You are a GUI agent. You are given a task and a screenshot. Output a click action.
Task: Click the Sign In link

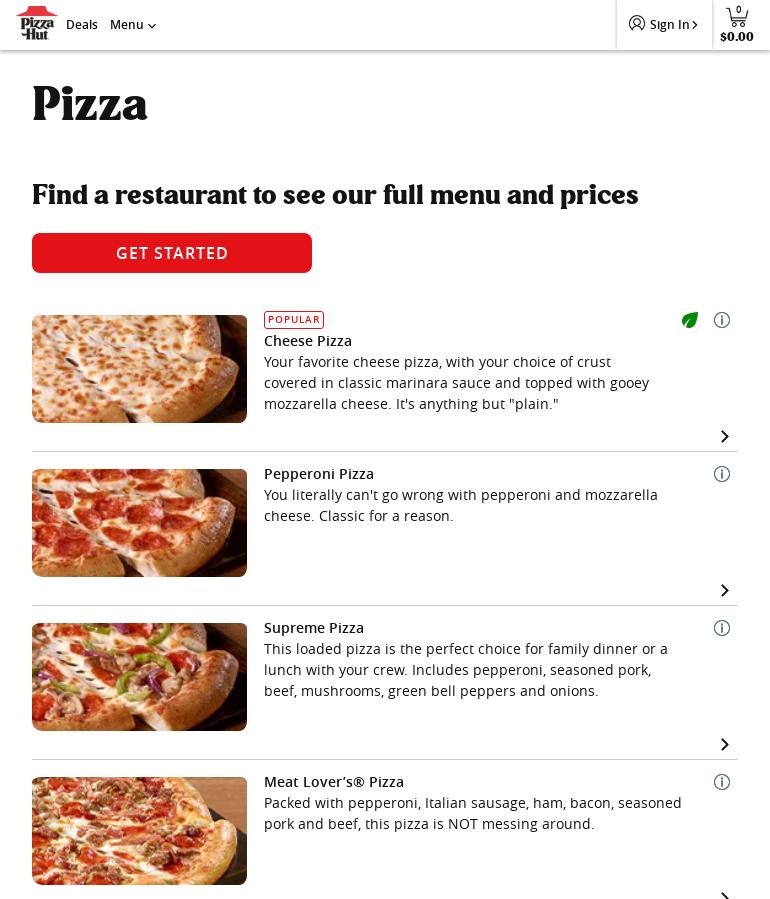click(x=669, y=24)
